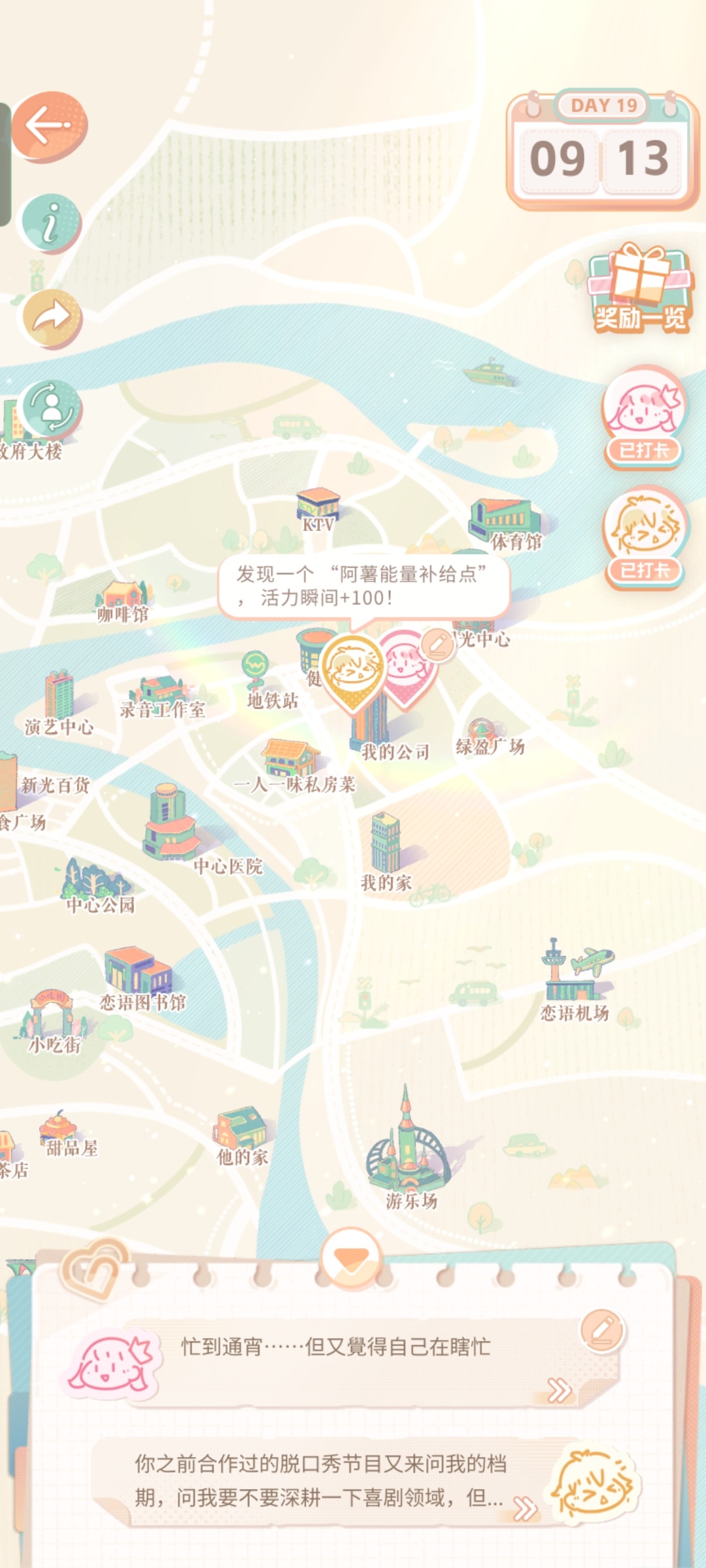Share this map page

(52, 319)
